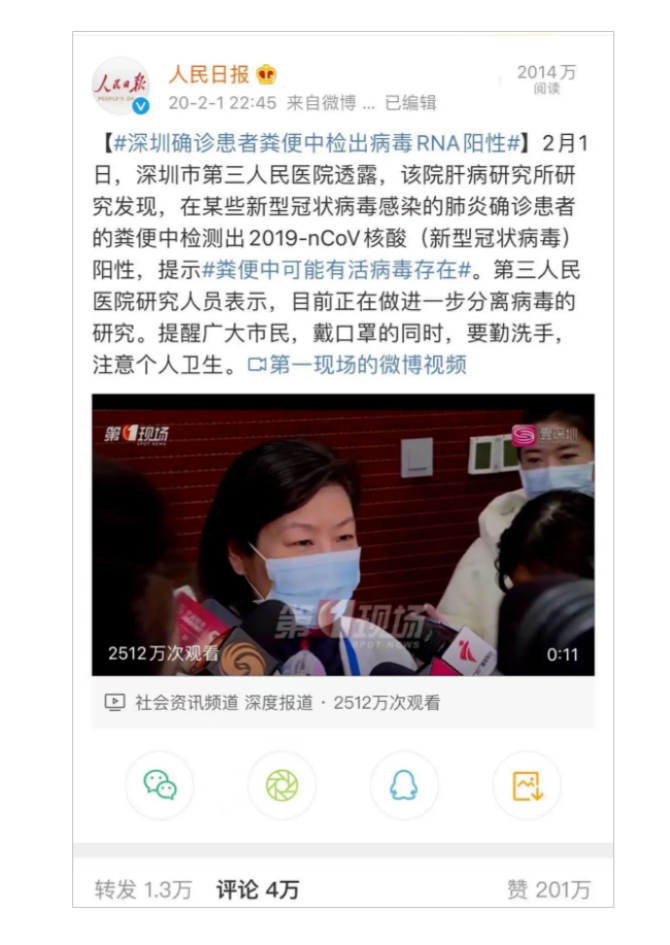Play the 第一现场 interview video
The image size is (670, 945).
(343, 534)
